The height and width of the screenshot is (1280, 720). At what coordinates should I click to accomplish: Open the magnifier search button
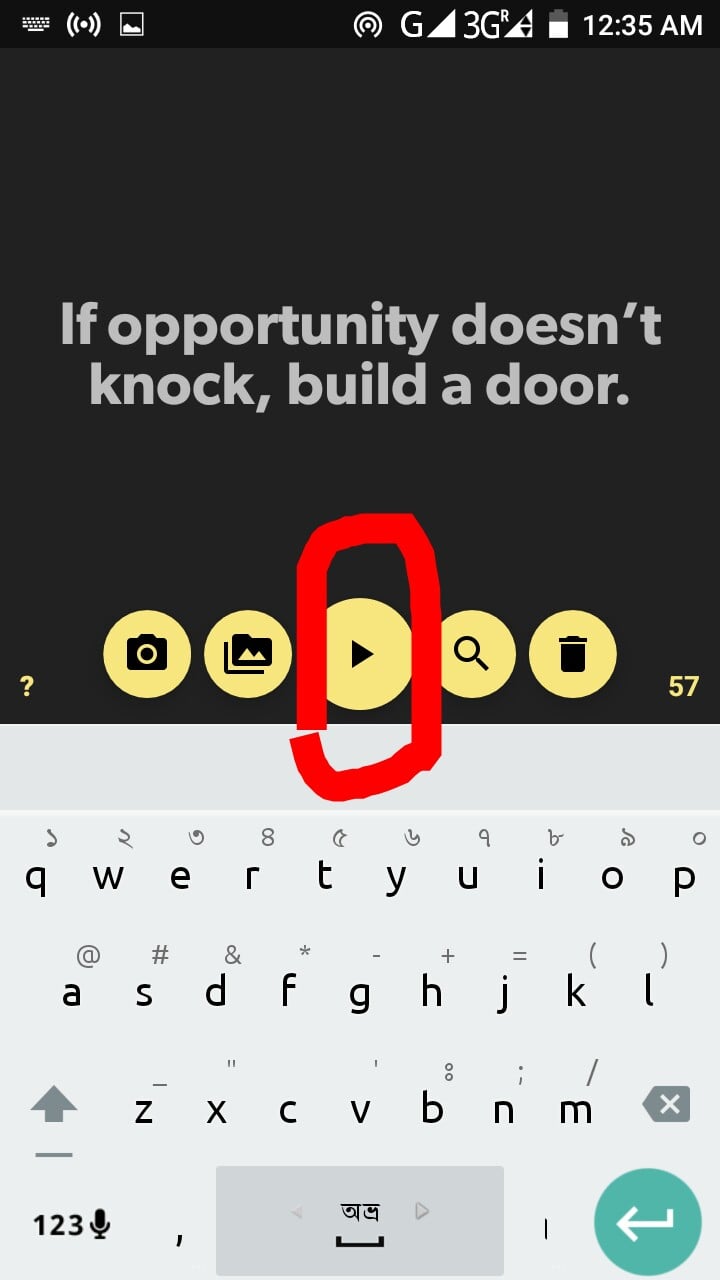(x=472, y=654)
